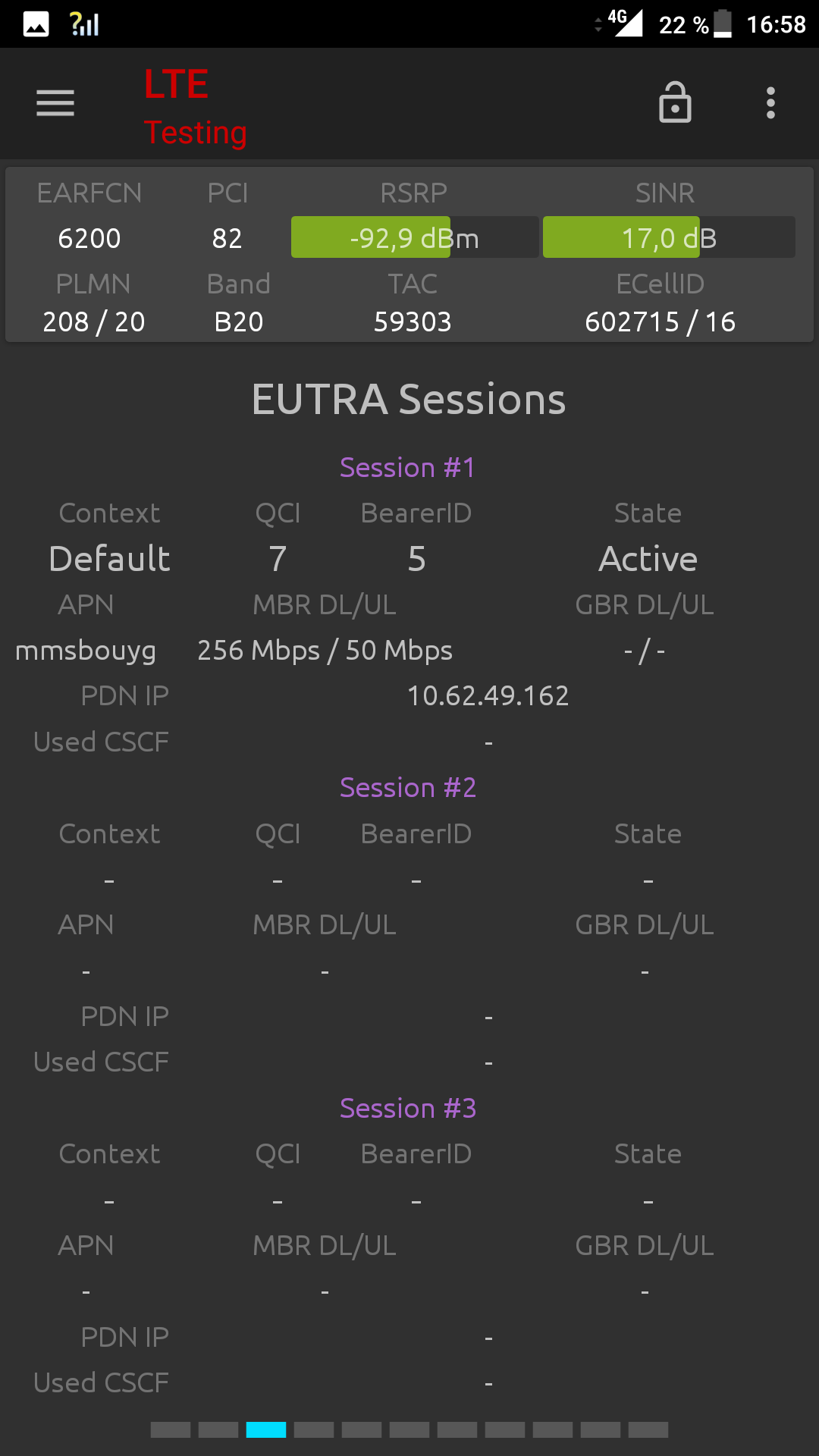Tap the unlocked padlock icon

point(675,102)
